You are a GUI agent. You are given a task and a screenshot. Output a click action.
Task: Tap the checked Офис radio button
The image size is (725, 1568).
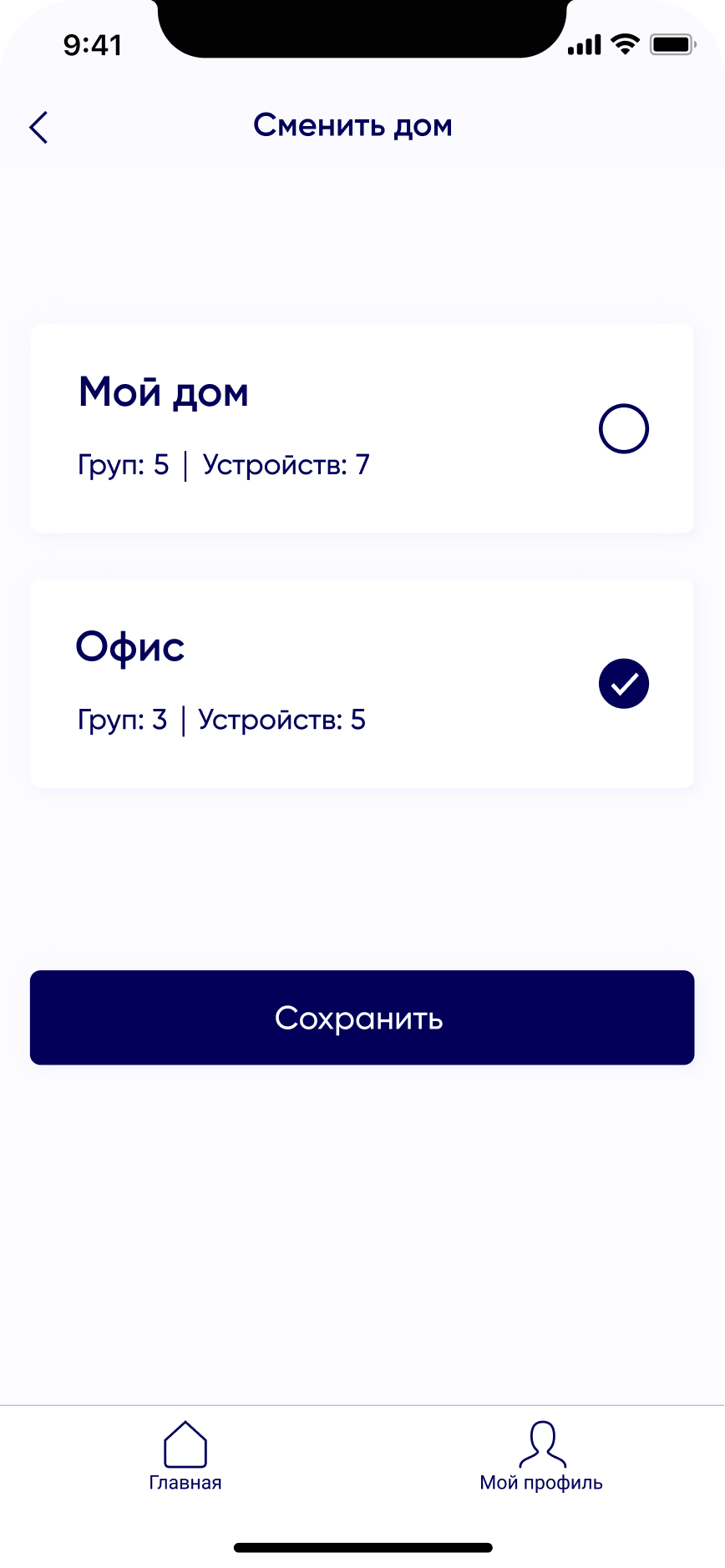(x=623, y=684)
